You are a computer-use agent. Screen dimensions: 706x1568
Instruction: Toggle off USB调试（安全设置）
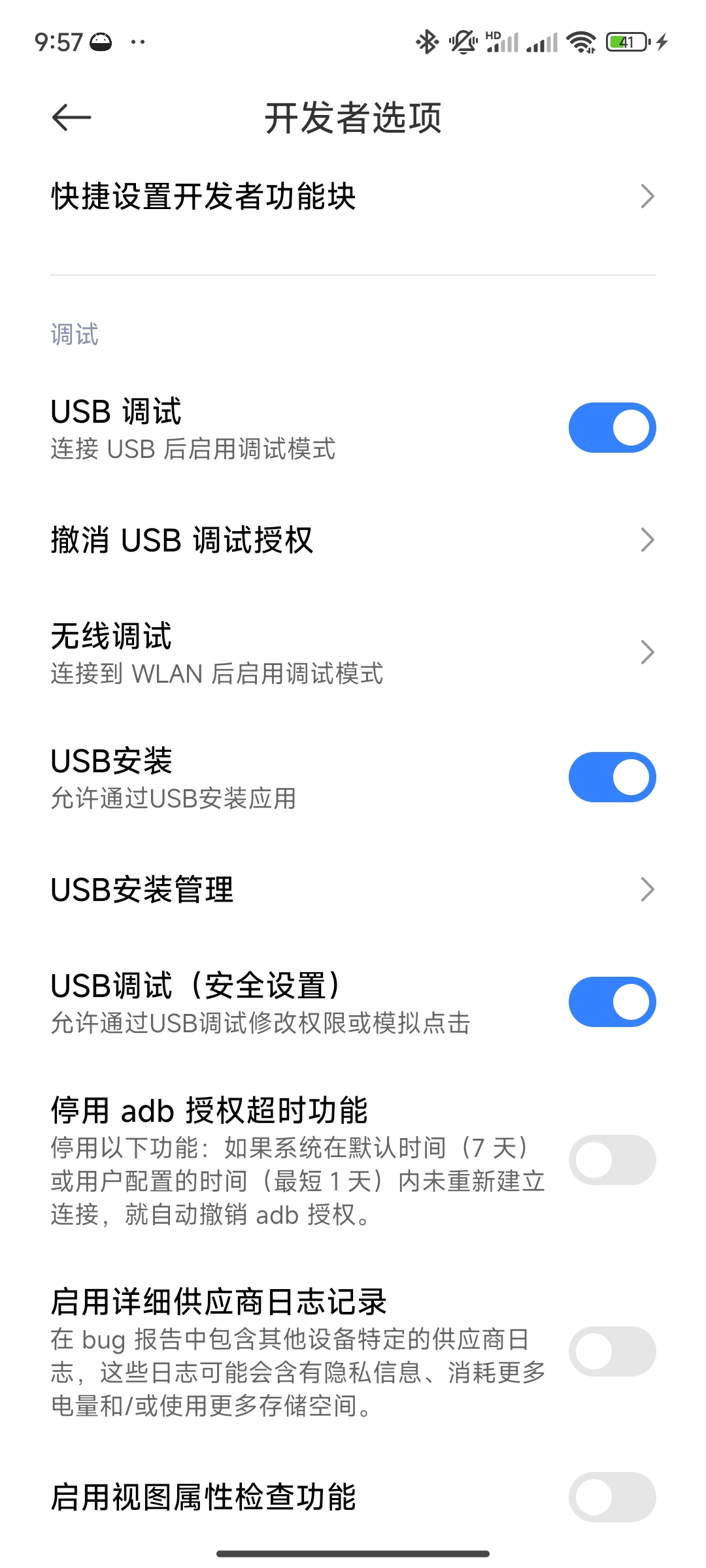[612, 1002]
